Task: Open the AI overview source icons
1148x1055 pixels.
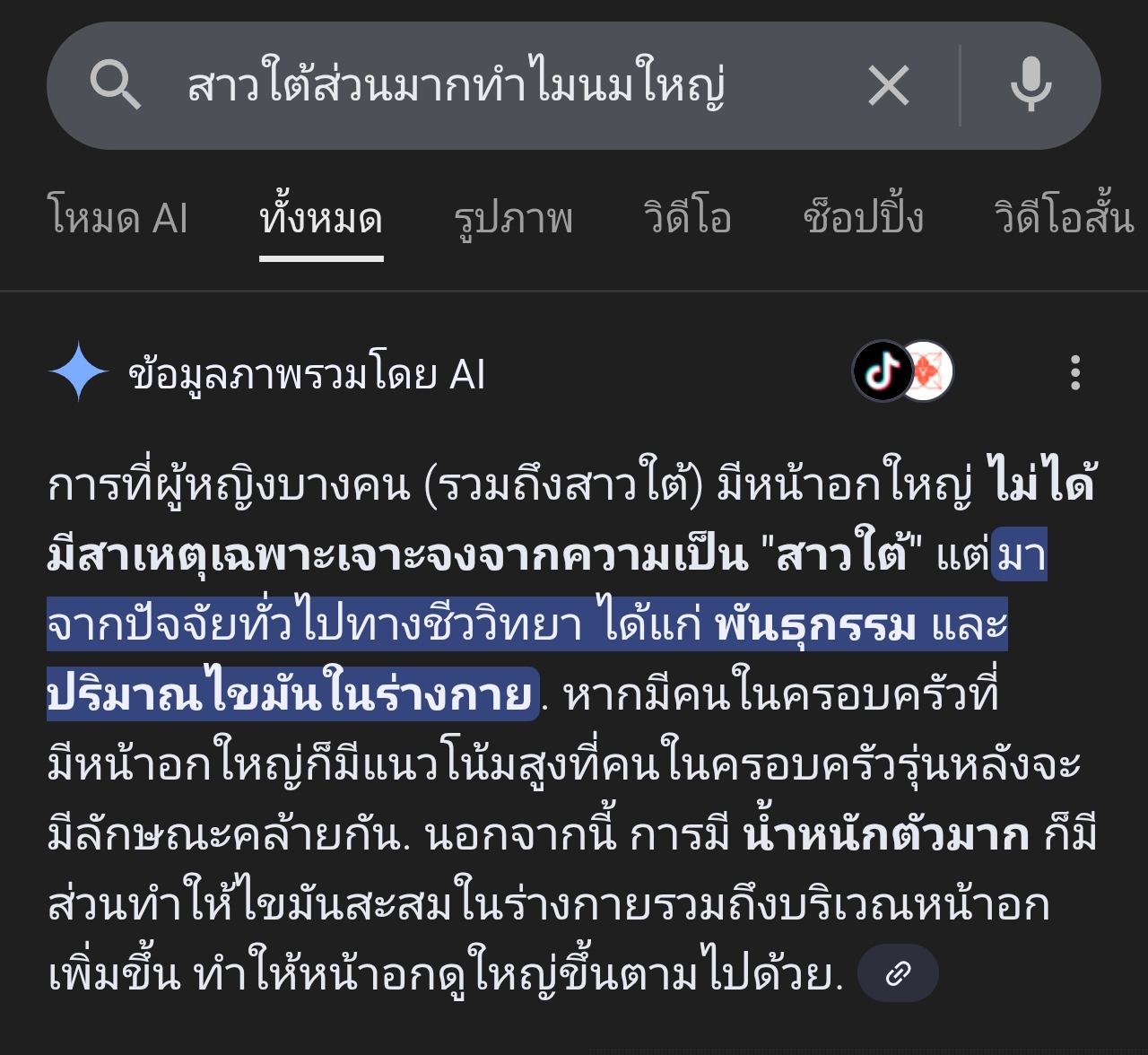Action: coord(902,371)
